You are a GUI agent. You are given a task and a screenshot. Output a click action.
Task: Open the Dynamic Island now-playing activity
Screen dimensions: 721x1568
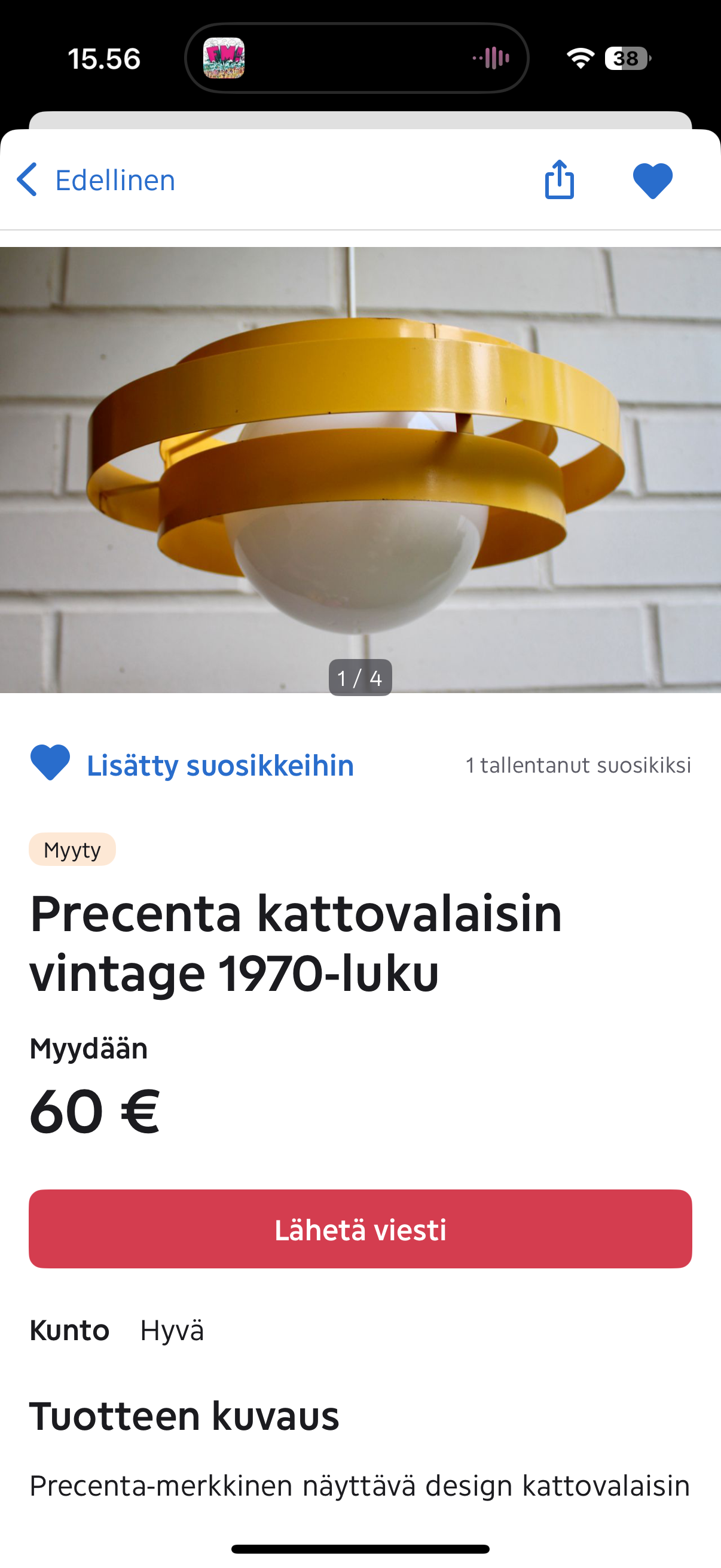(x=356, y=59)
